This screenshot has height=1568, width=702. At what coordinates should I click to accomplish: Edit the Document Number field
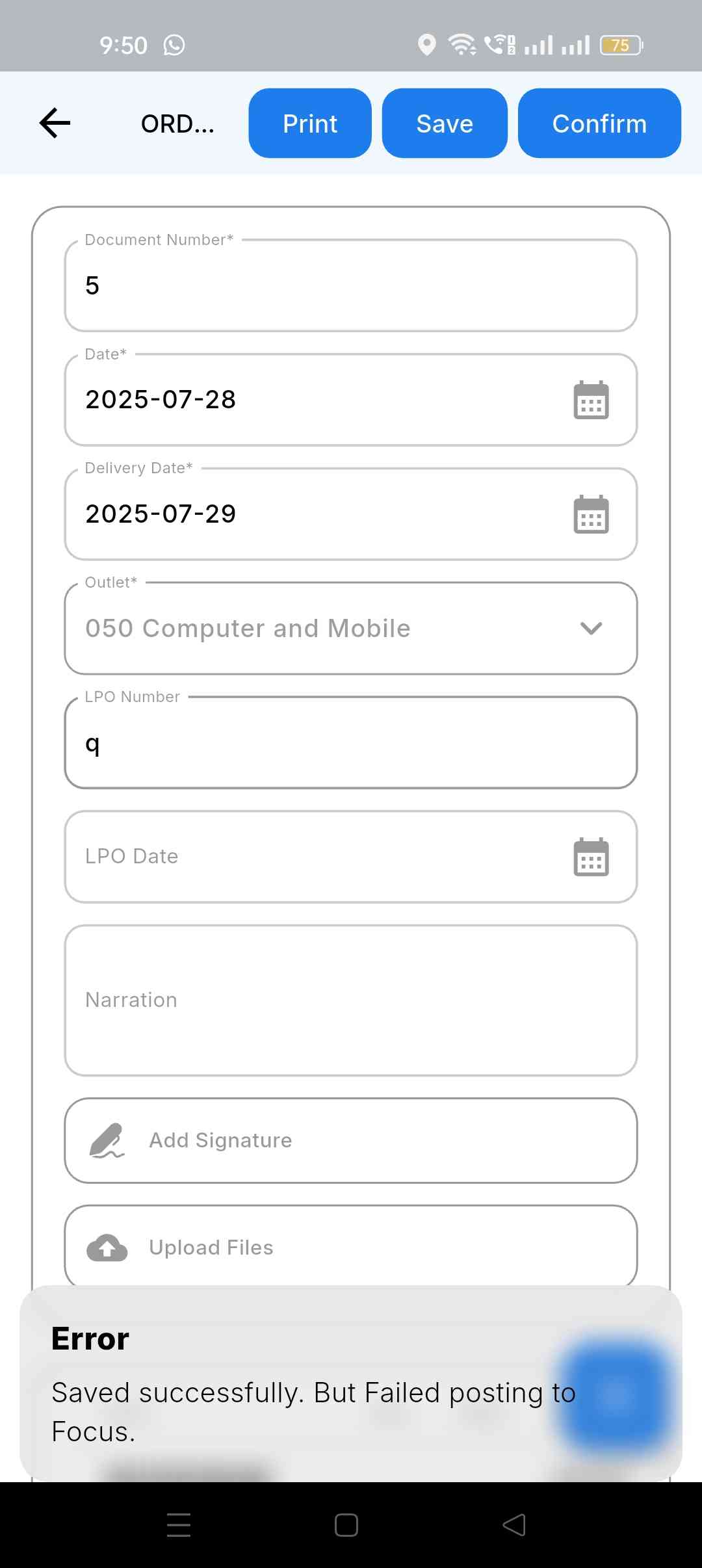point(351,286)
